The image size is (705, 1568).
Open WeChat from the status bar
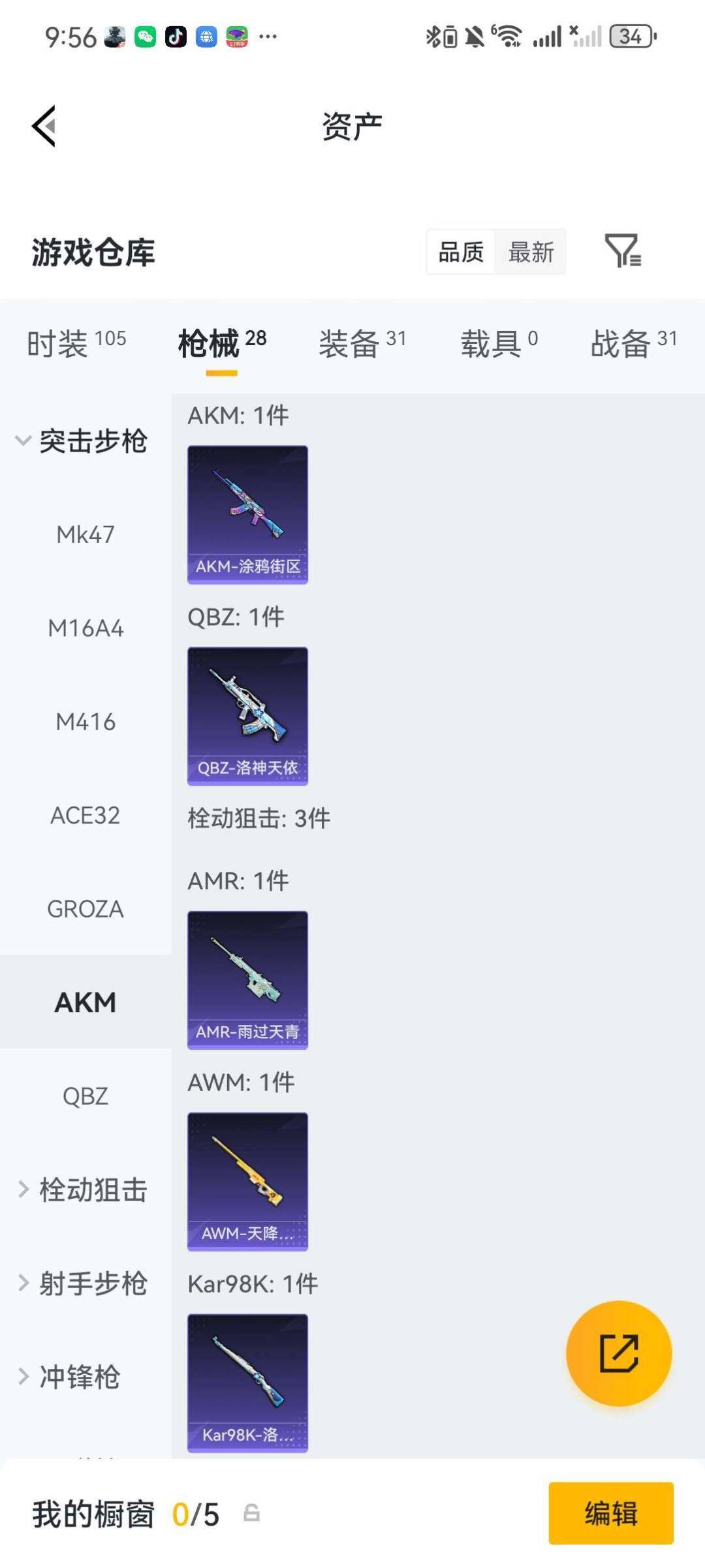[145, 36]
